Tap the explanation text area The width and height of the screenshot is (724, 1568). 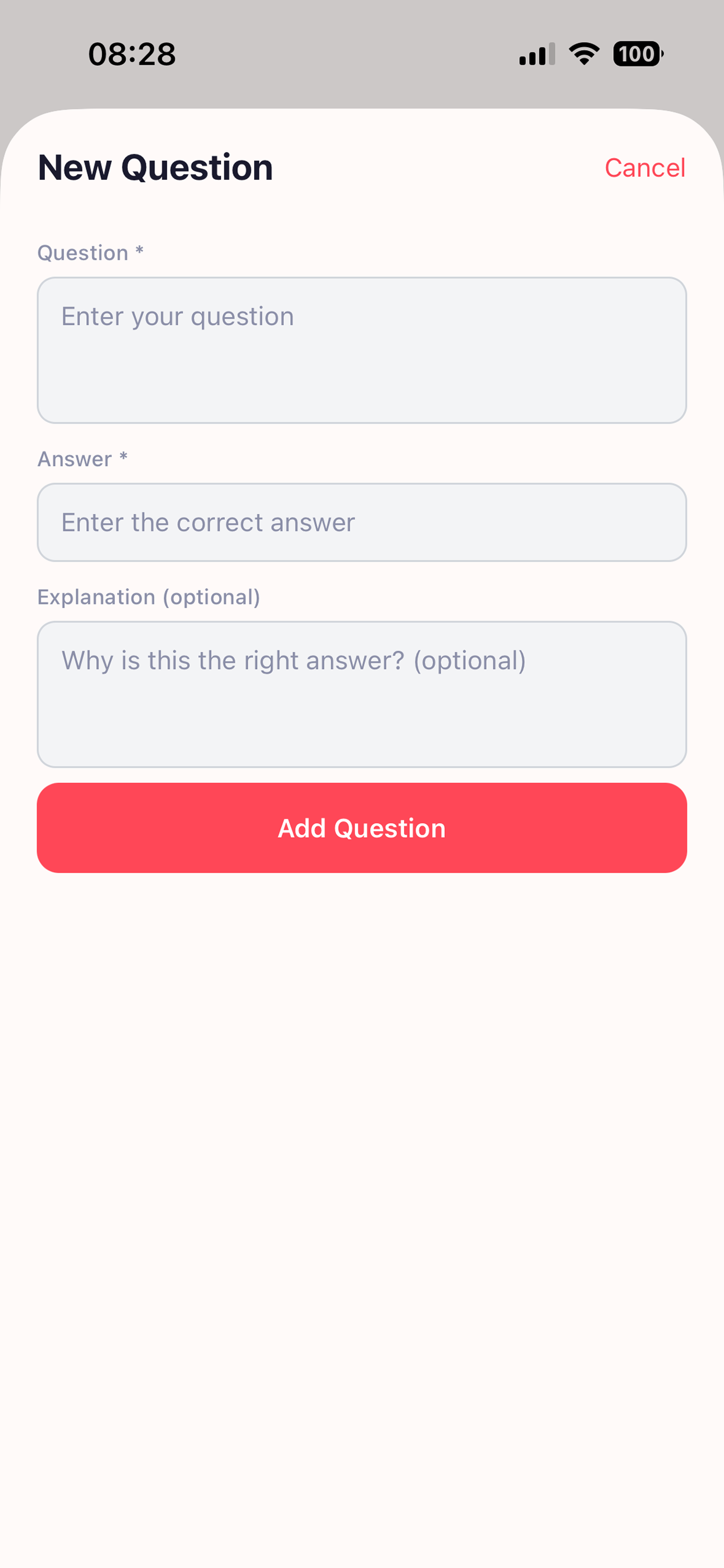coord(362,694)
